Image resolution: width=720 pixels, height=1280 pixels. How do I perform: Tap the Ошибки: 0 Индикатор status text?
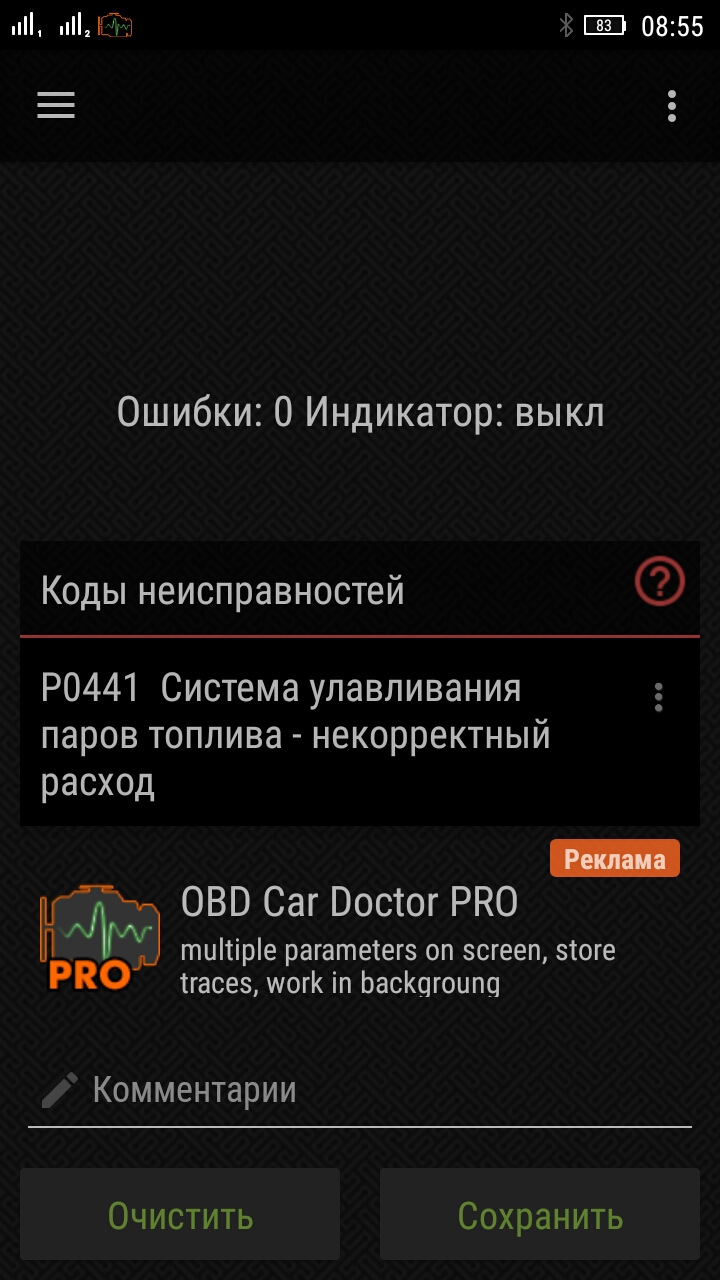[x=360, y=410]
